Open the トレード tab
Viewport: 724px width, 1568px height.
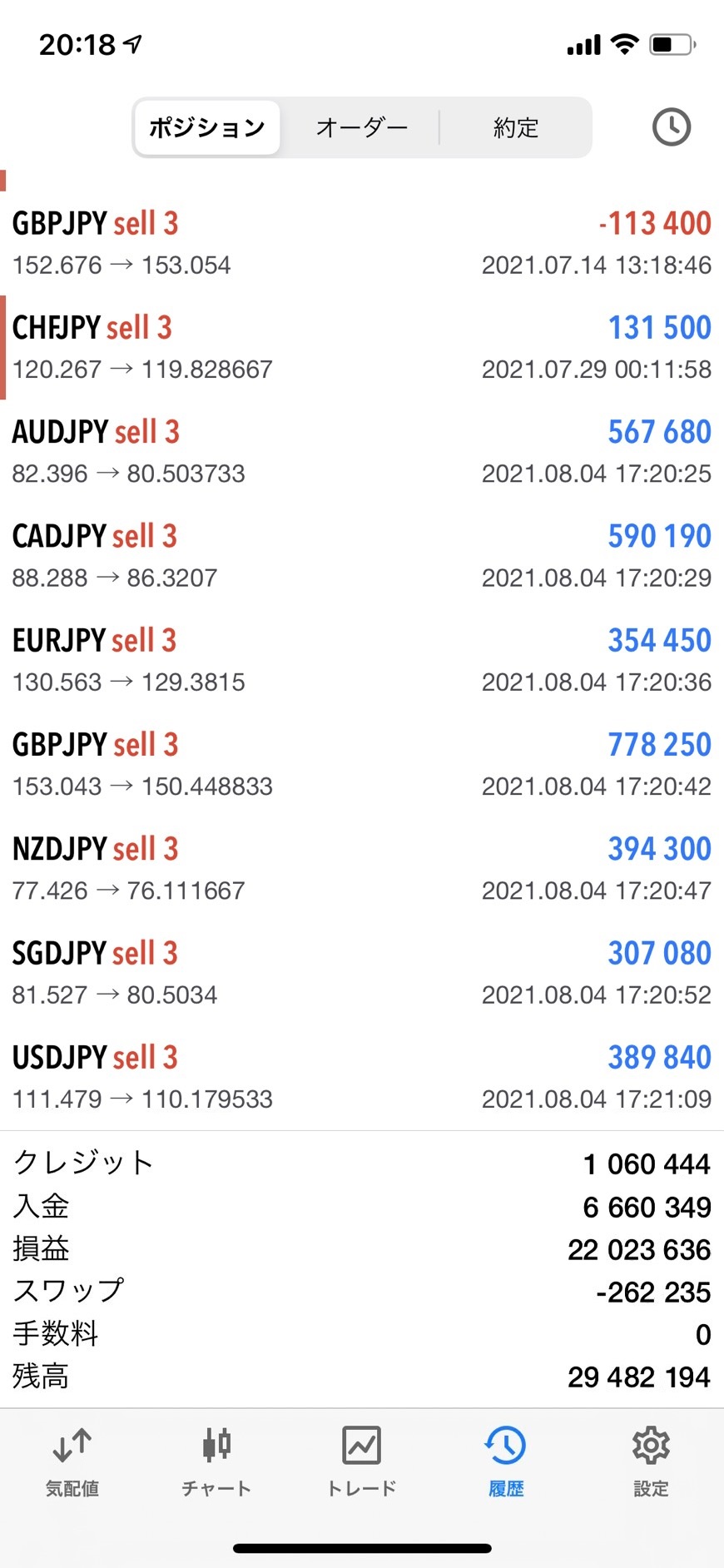tap(361, 1461)
